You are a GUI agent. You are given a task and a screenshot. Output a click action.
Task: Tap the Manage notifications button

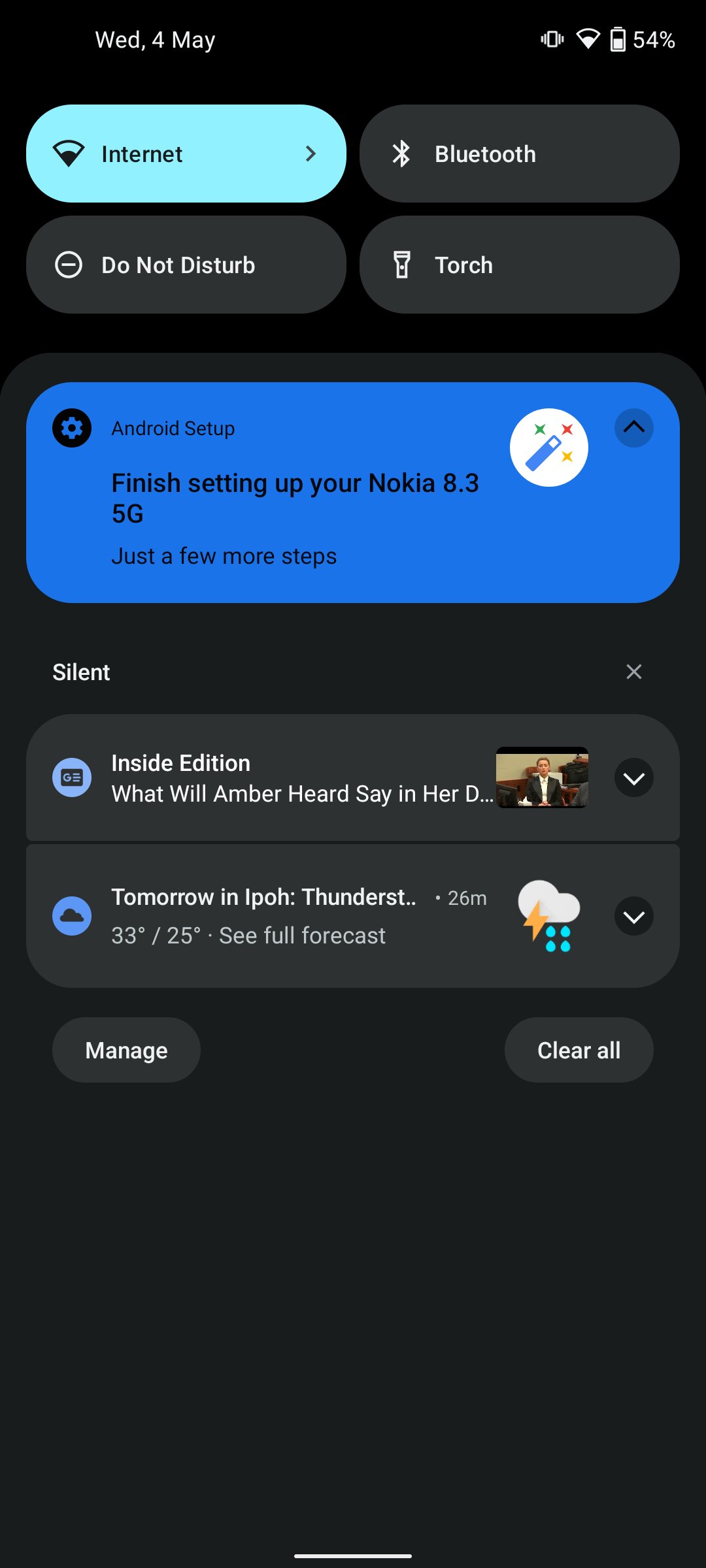pyautogui.click(x=126, y=1050)
